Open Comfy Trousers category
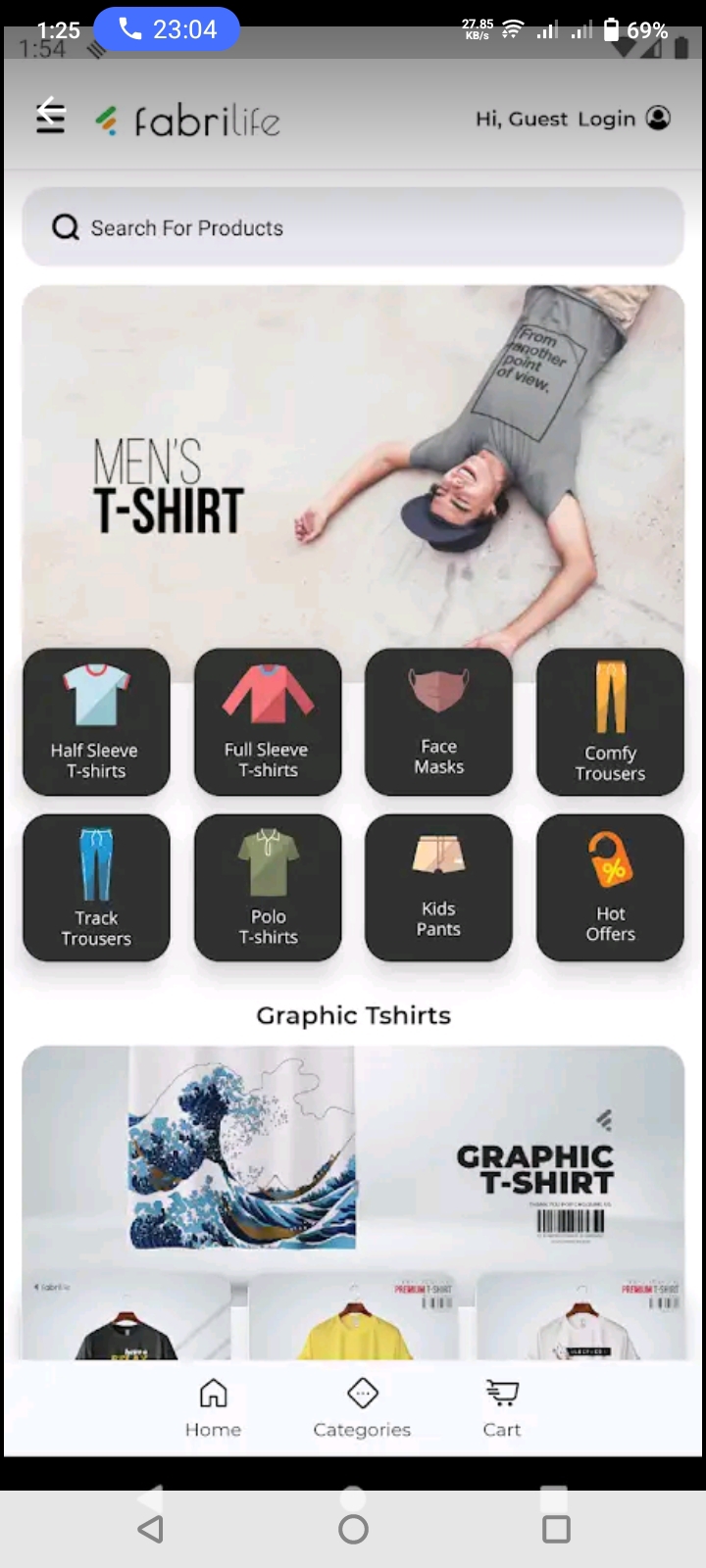Screen dimensions: 706x1568 [610, 721]
